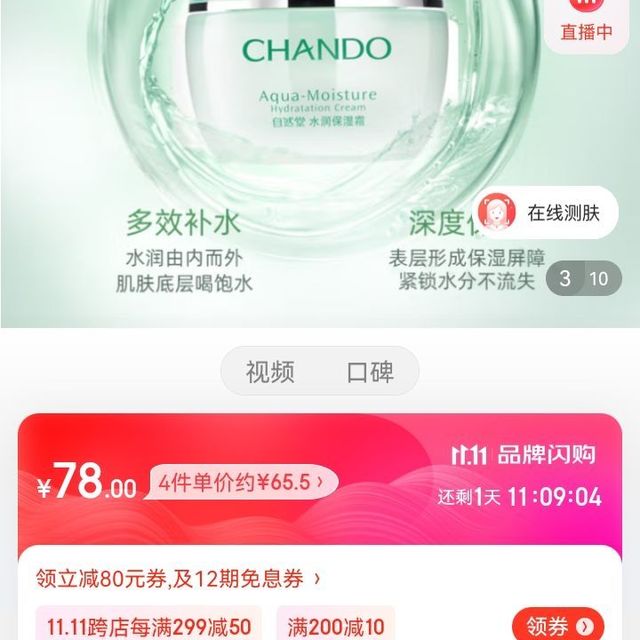Viewport: 640px width, 640px height.
Task: Select the 11.11跨店每满299减50 promo tag
Action: [x=148, y=627]
